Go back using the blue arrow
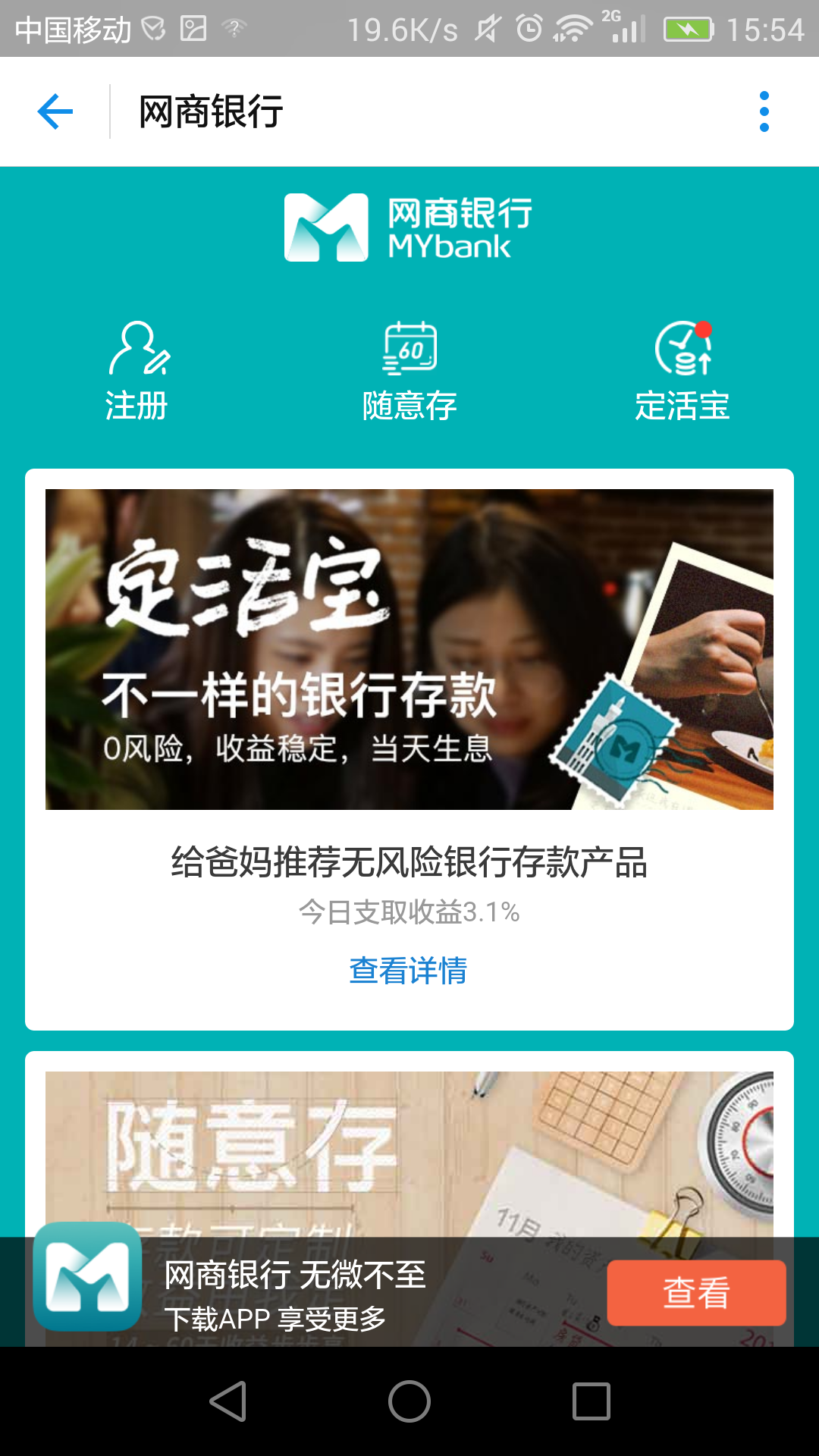The image size is (819, 1456). (x=55, y=111)
